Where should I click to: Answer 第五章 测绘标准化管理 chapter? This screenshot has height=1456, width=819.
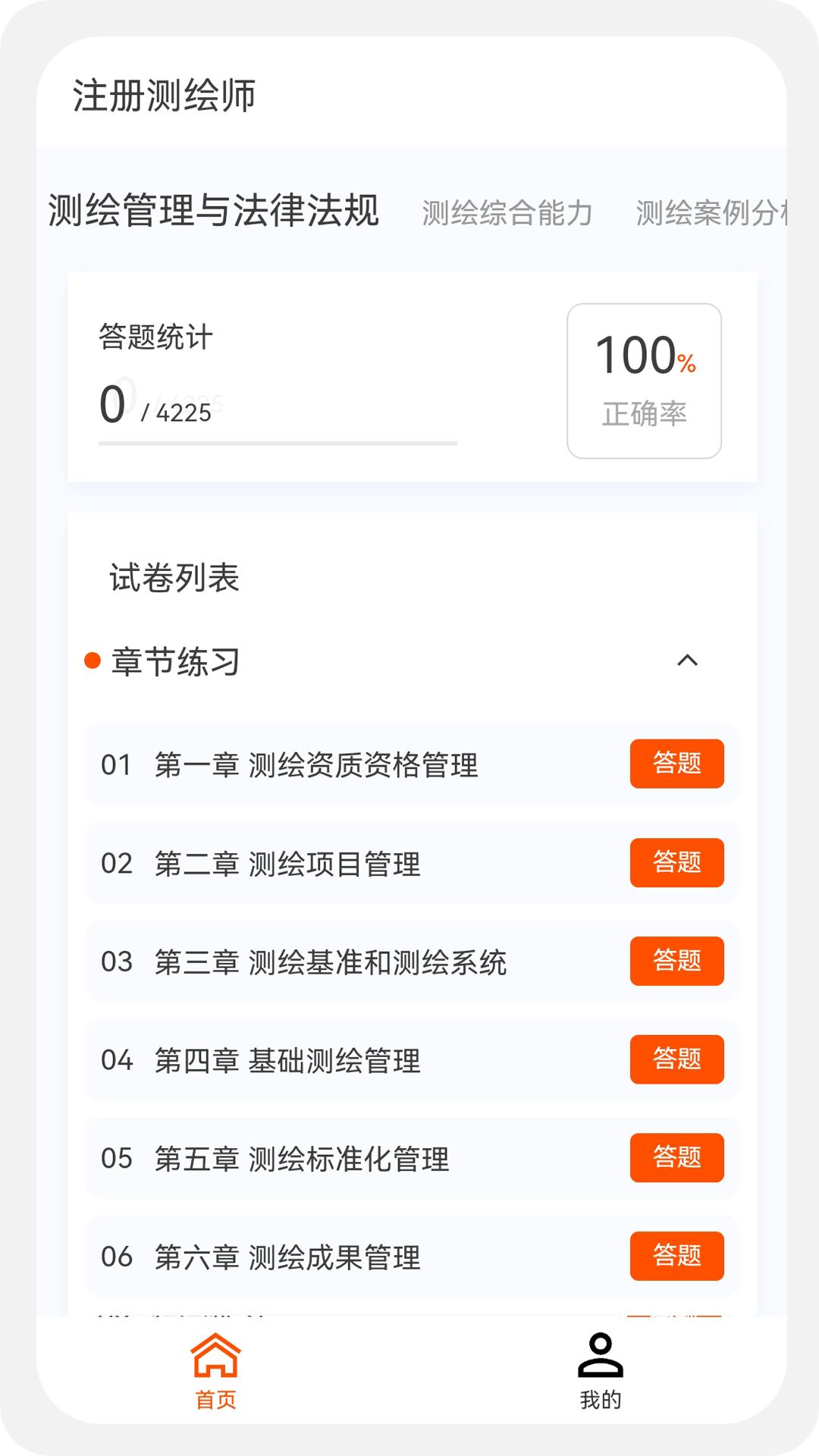coord(677,1159)
